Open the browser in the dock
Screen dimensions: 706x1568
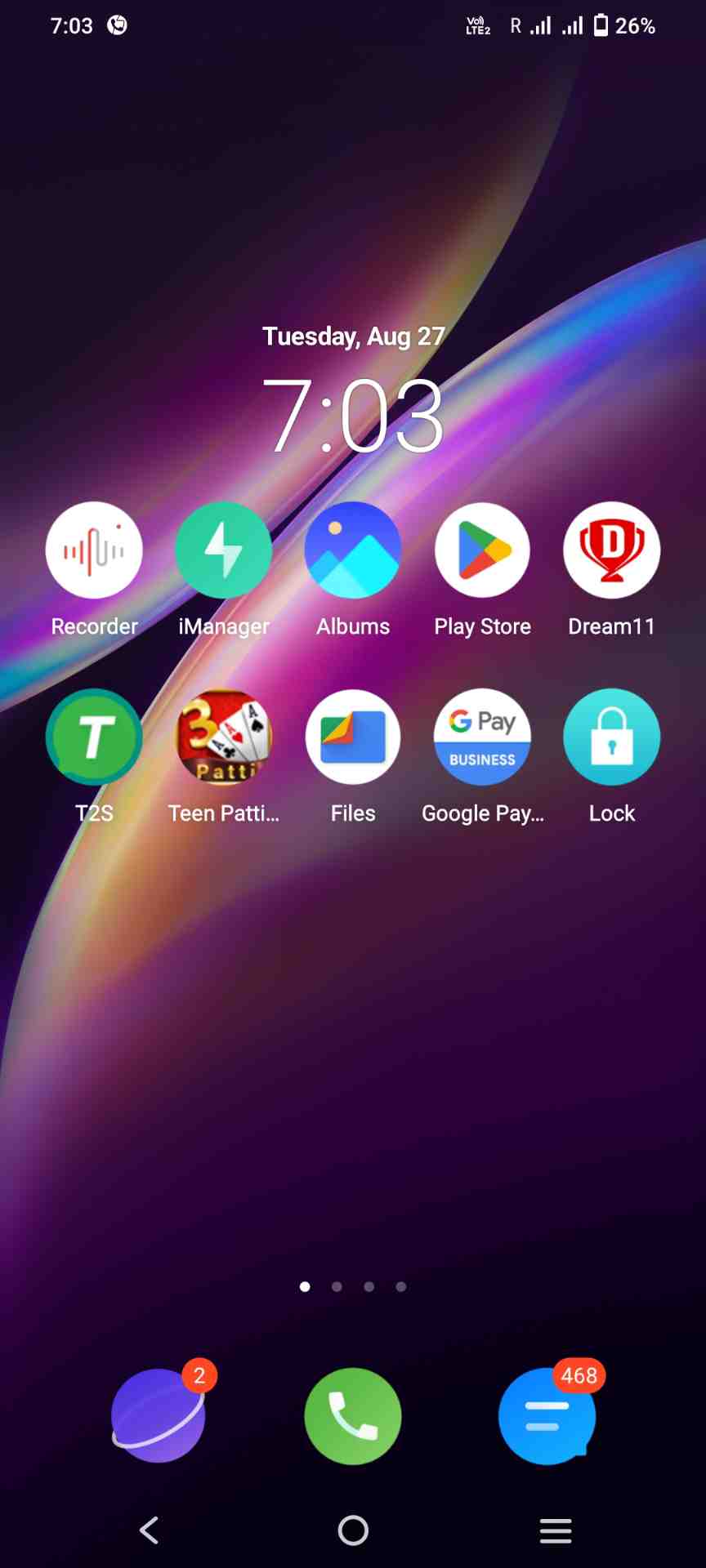point(159,1415)
